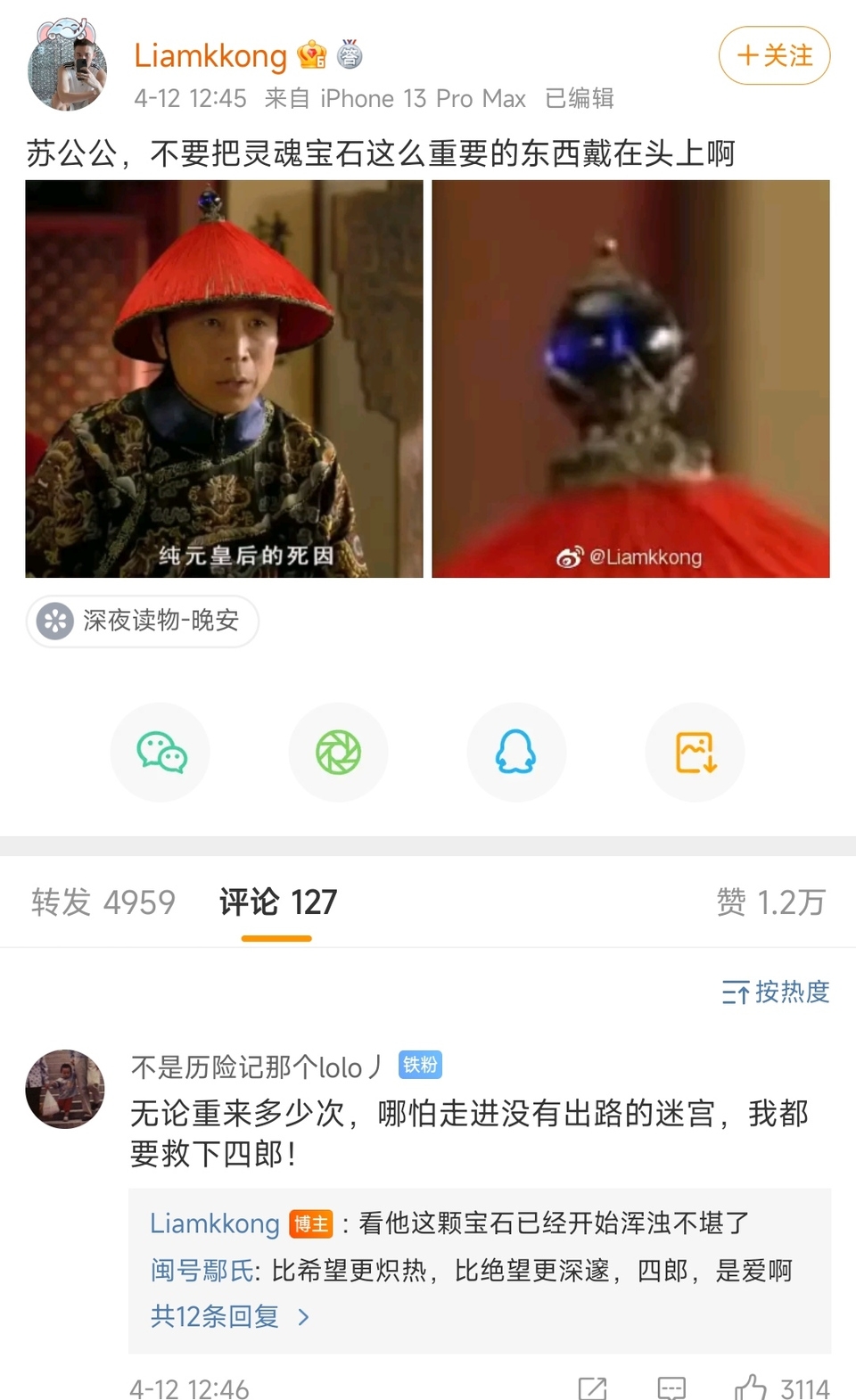Share the post to WeChat
856x1400 pixels.
tap(160, 752)
